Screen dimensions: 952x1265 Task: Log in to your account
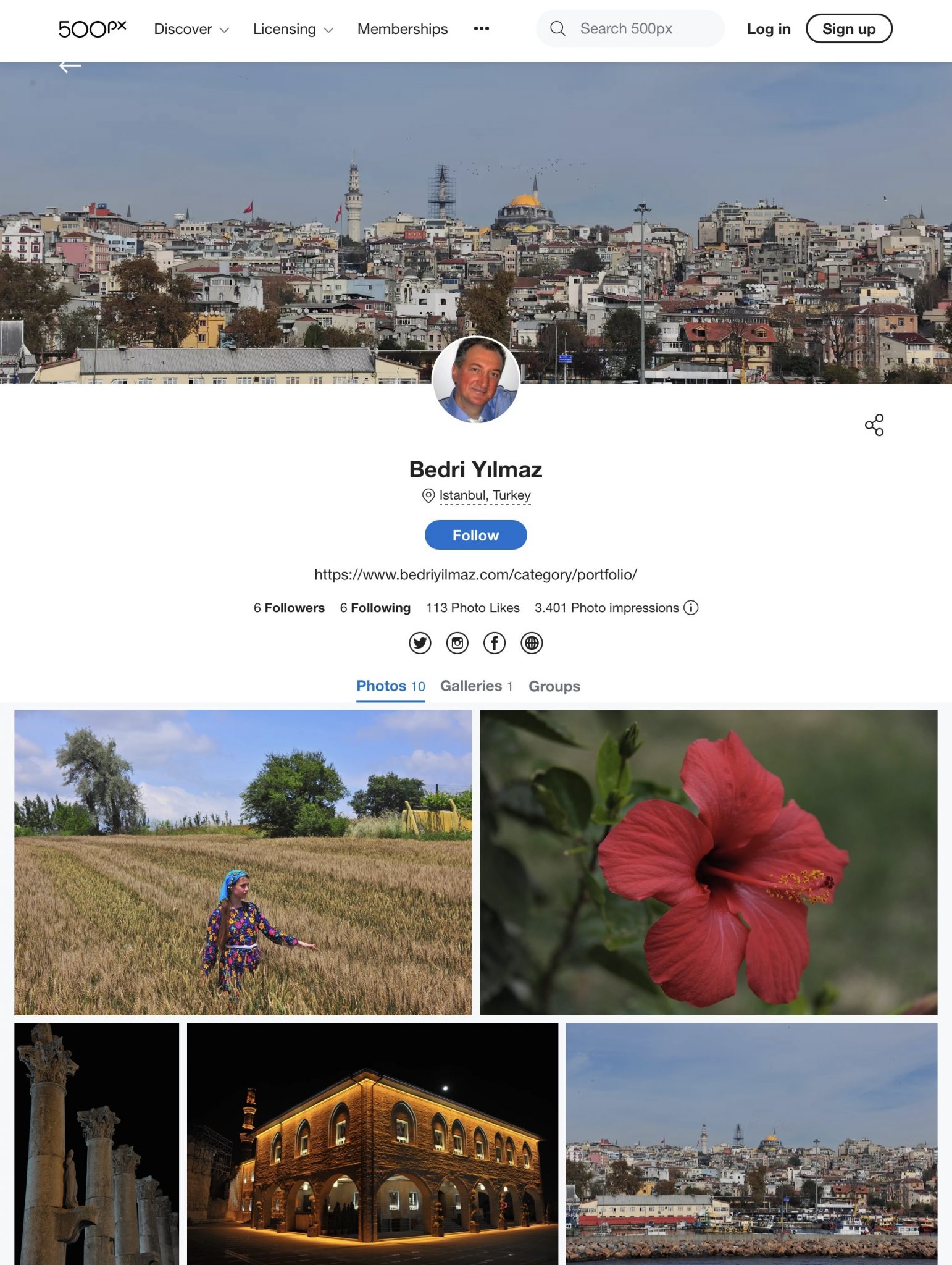pos(768,29)
